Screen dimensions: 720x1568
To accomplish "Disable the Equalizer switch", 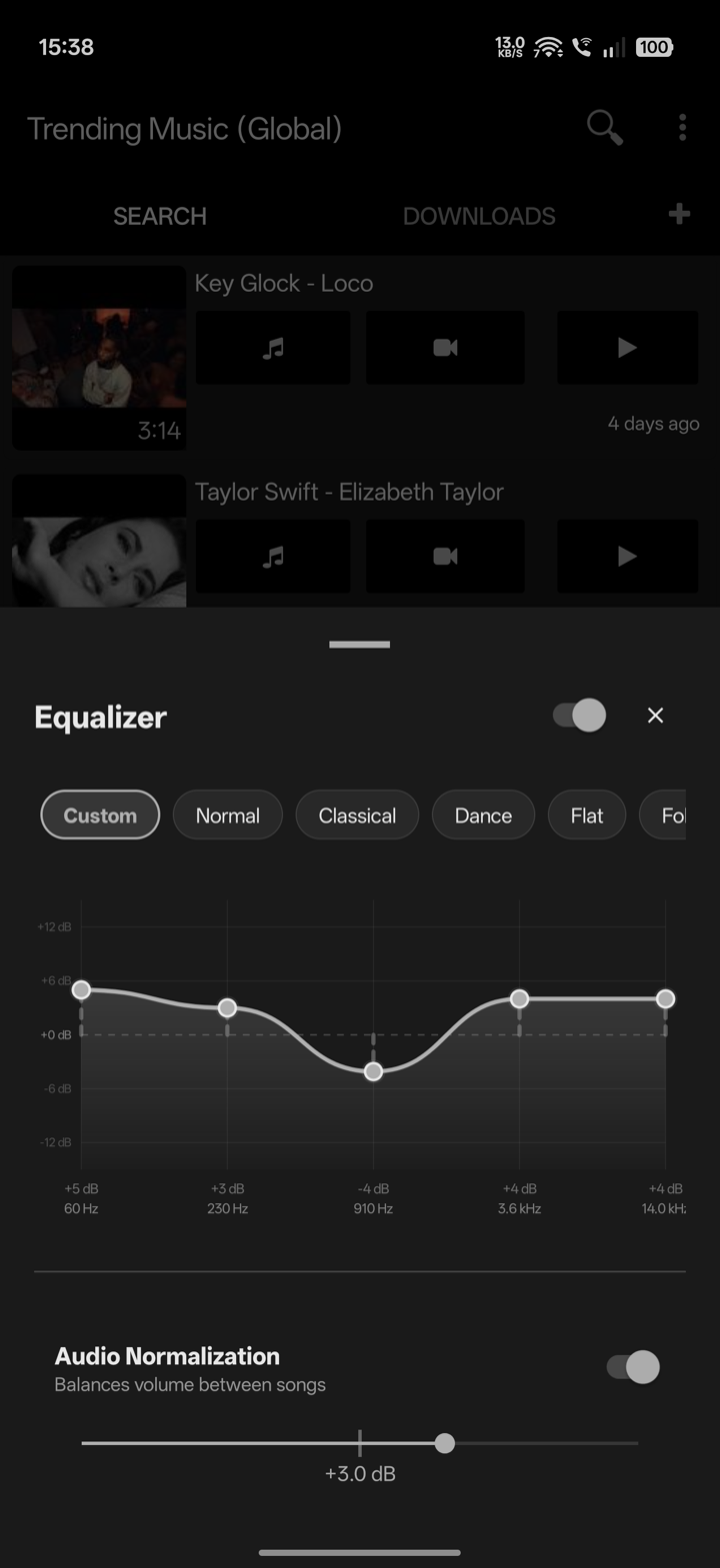I will (x=577, y=716).
